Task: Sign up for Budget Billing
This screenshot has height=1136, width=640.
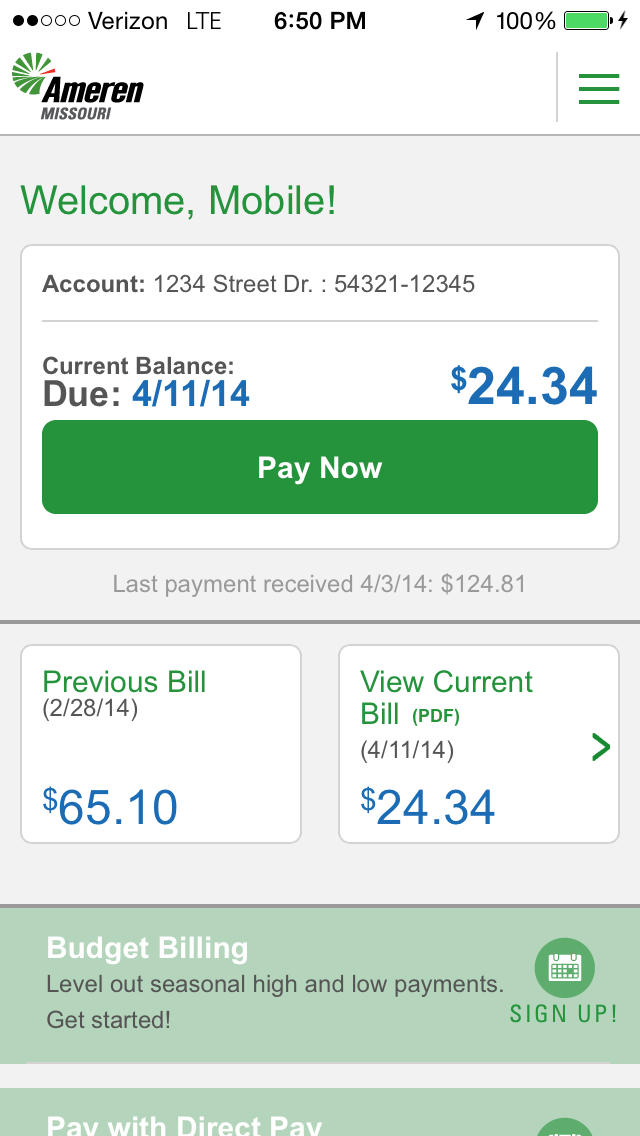Action: point(564,985)
